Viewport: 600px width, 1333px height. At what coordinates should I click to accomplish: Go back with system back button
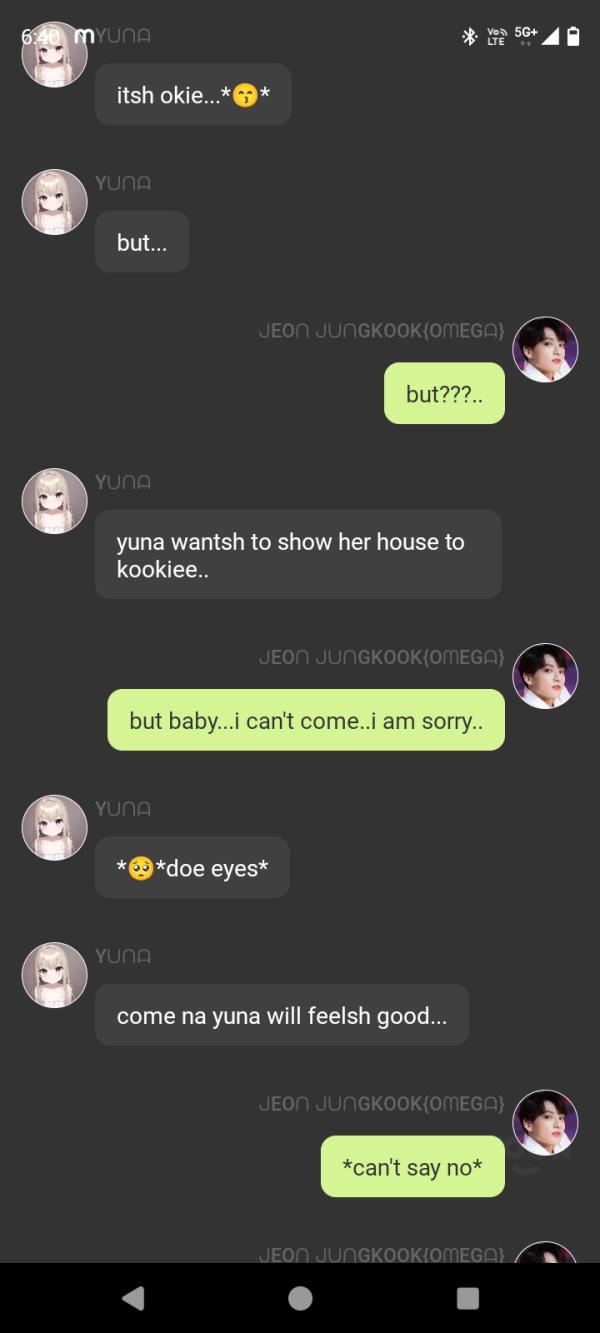click(132, 1297)
